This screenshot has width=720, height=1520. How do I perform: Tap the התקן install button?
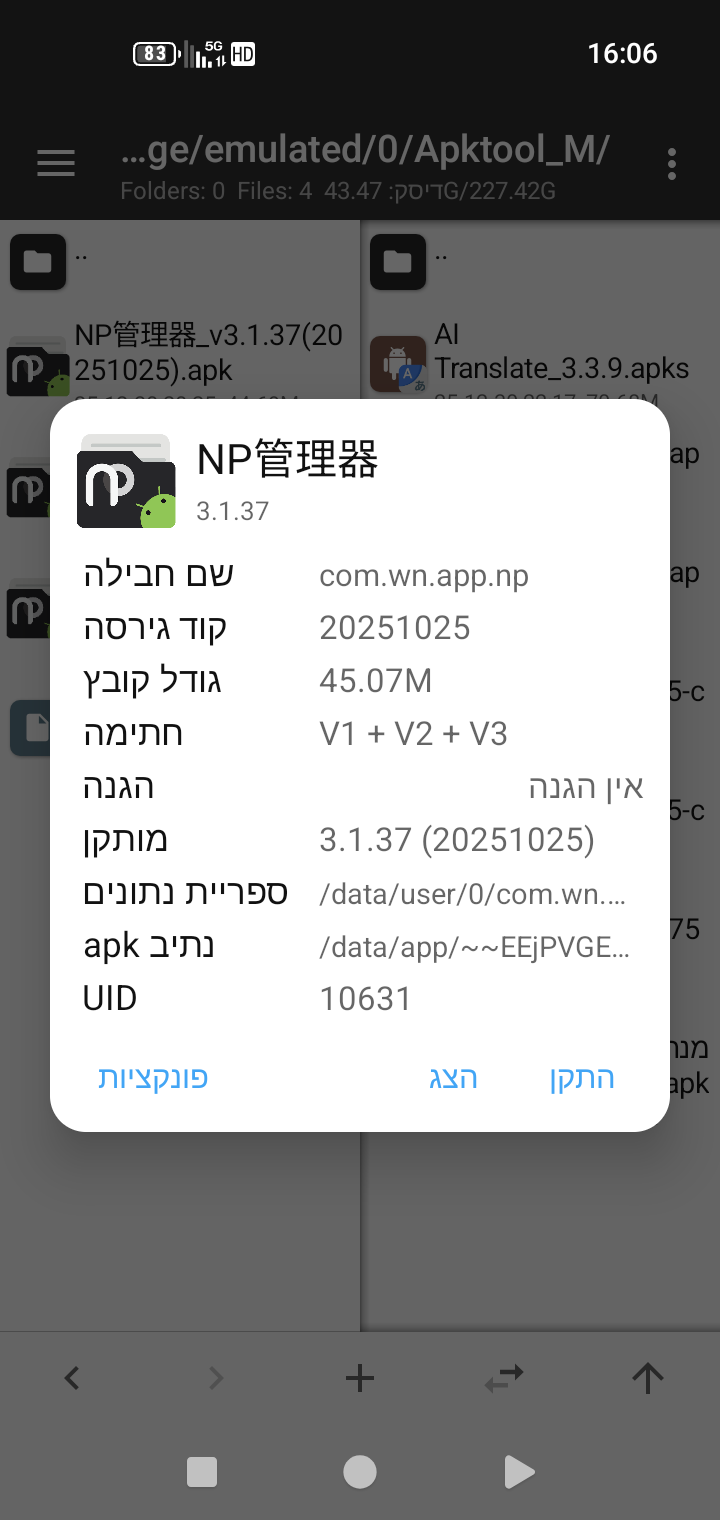pos(582,1078)
